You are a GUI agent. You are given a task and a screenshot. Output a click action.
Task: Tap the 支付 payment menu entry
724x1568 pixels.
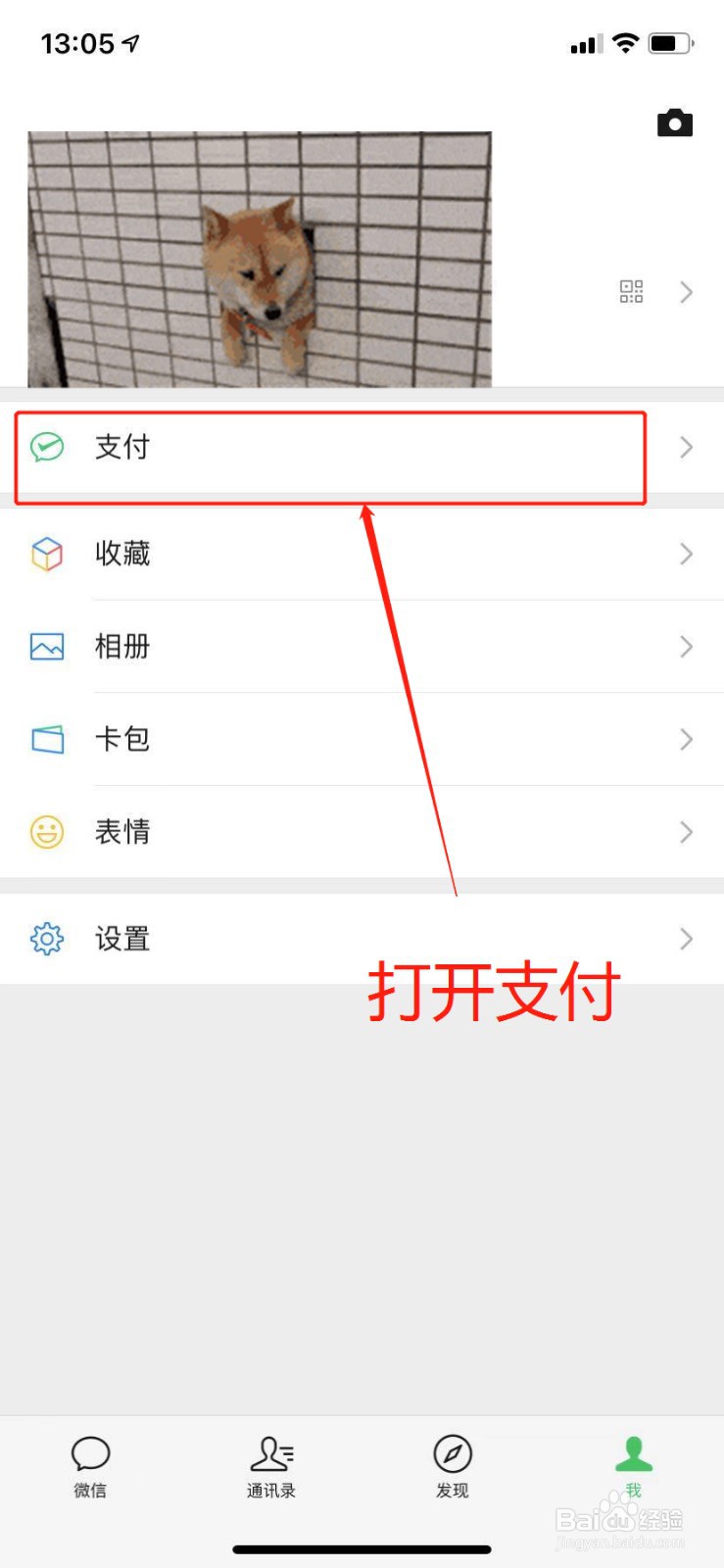(x=123, y=447)
